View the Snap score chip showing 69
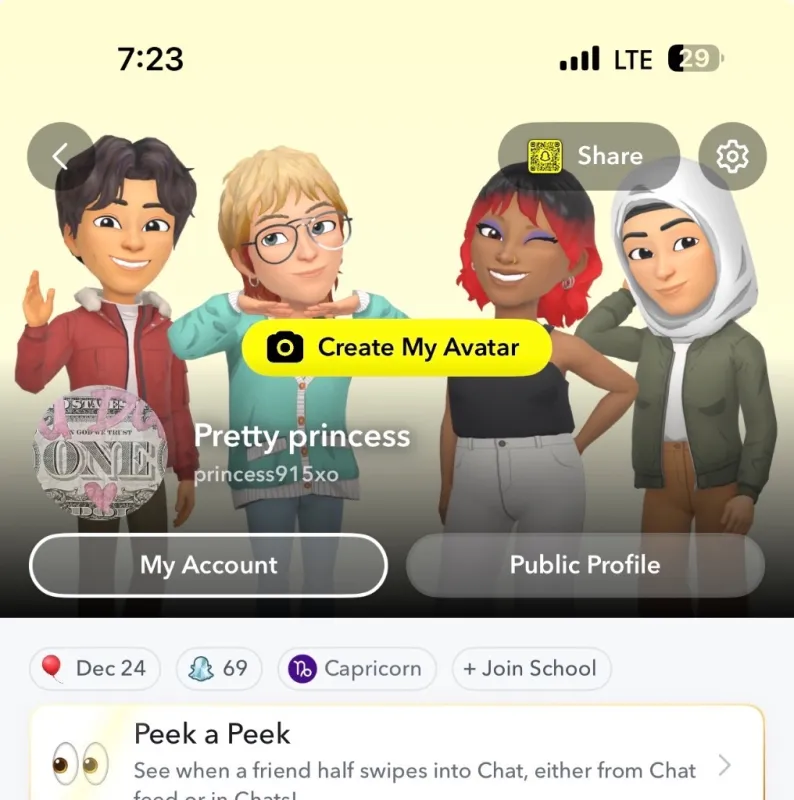The image size is (794, 800). click(219, 668)
